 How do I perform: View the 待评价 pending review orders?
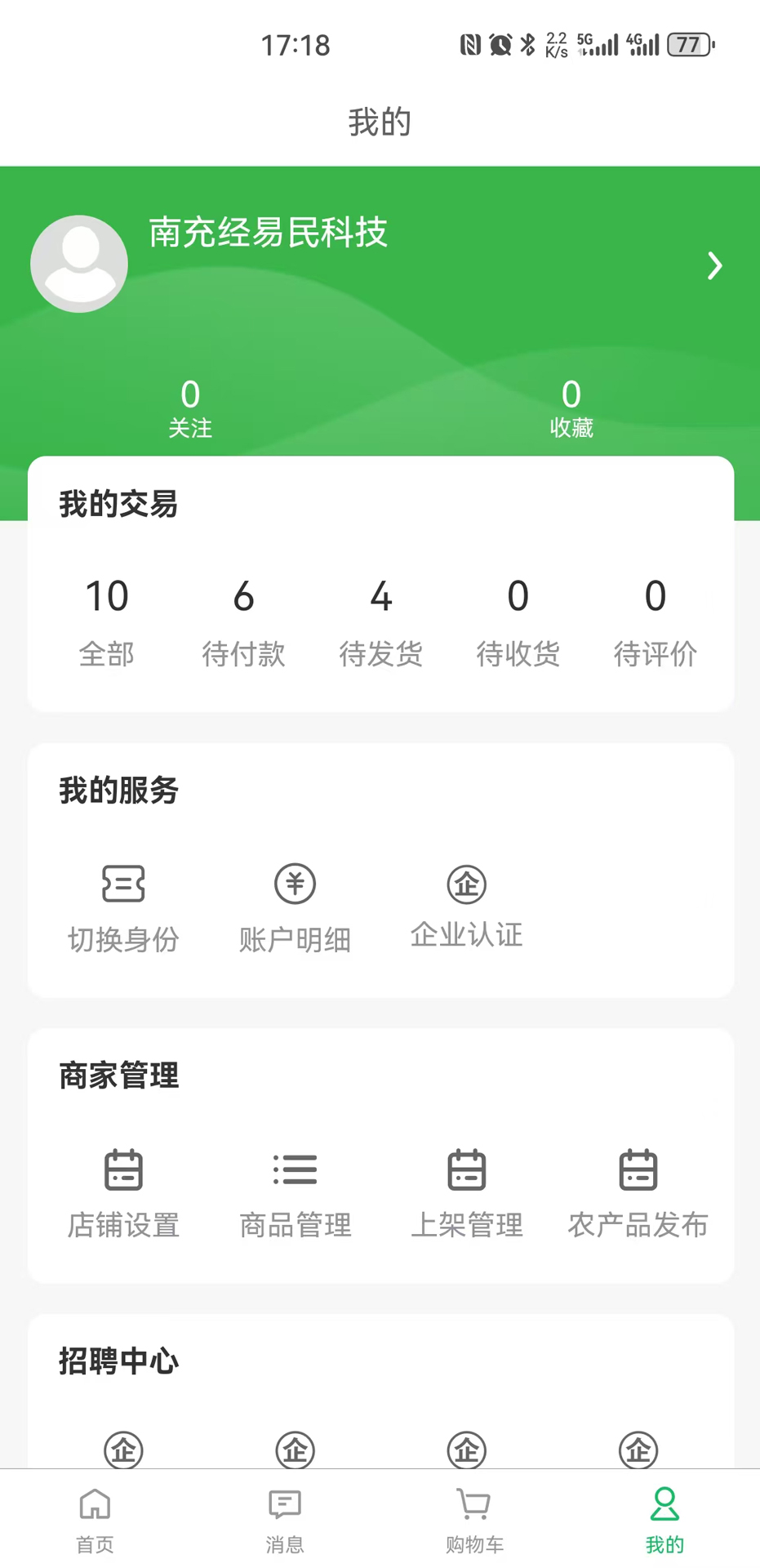[656, 621]
